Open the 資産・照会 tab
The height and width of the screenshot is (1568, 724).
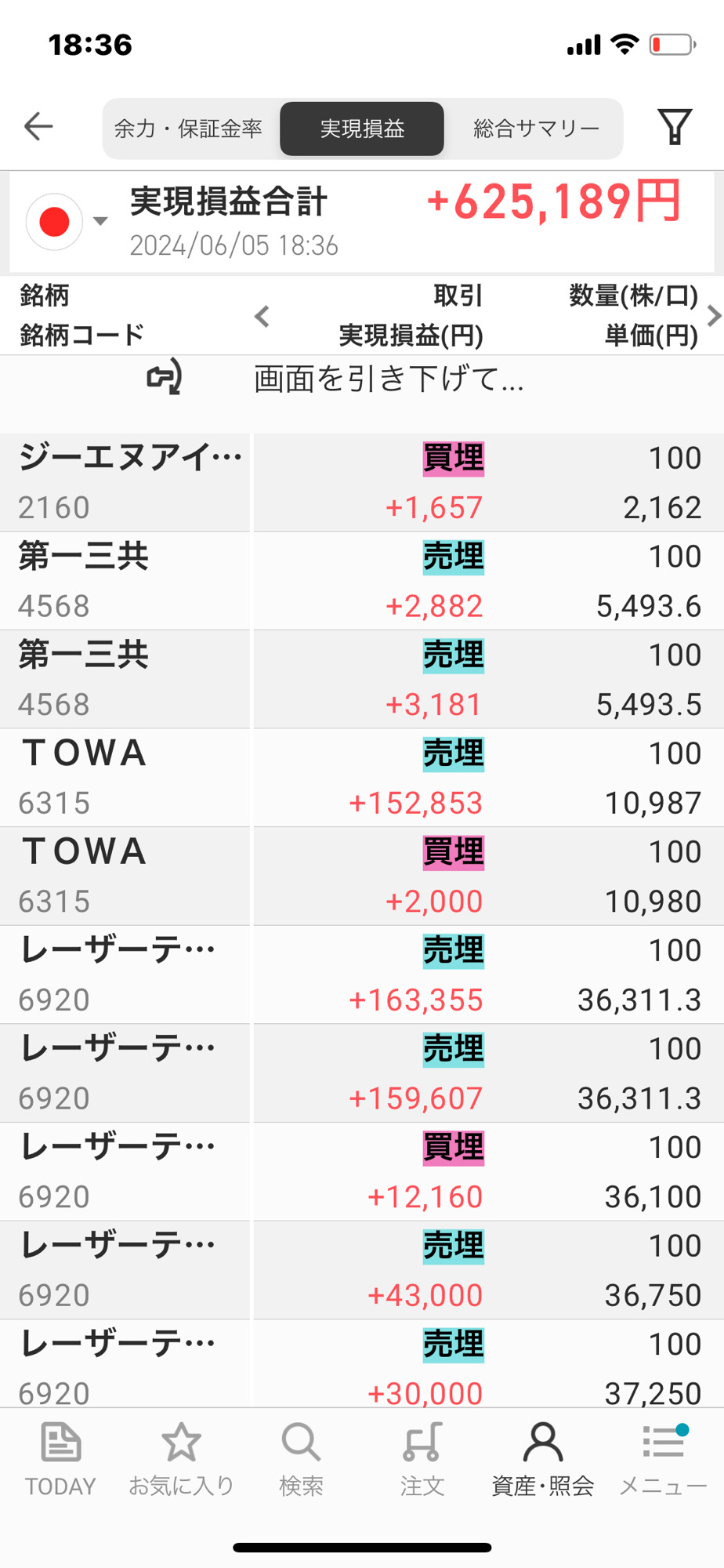(543, 1459)
